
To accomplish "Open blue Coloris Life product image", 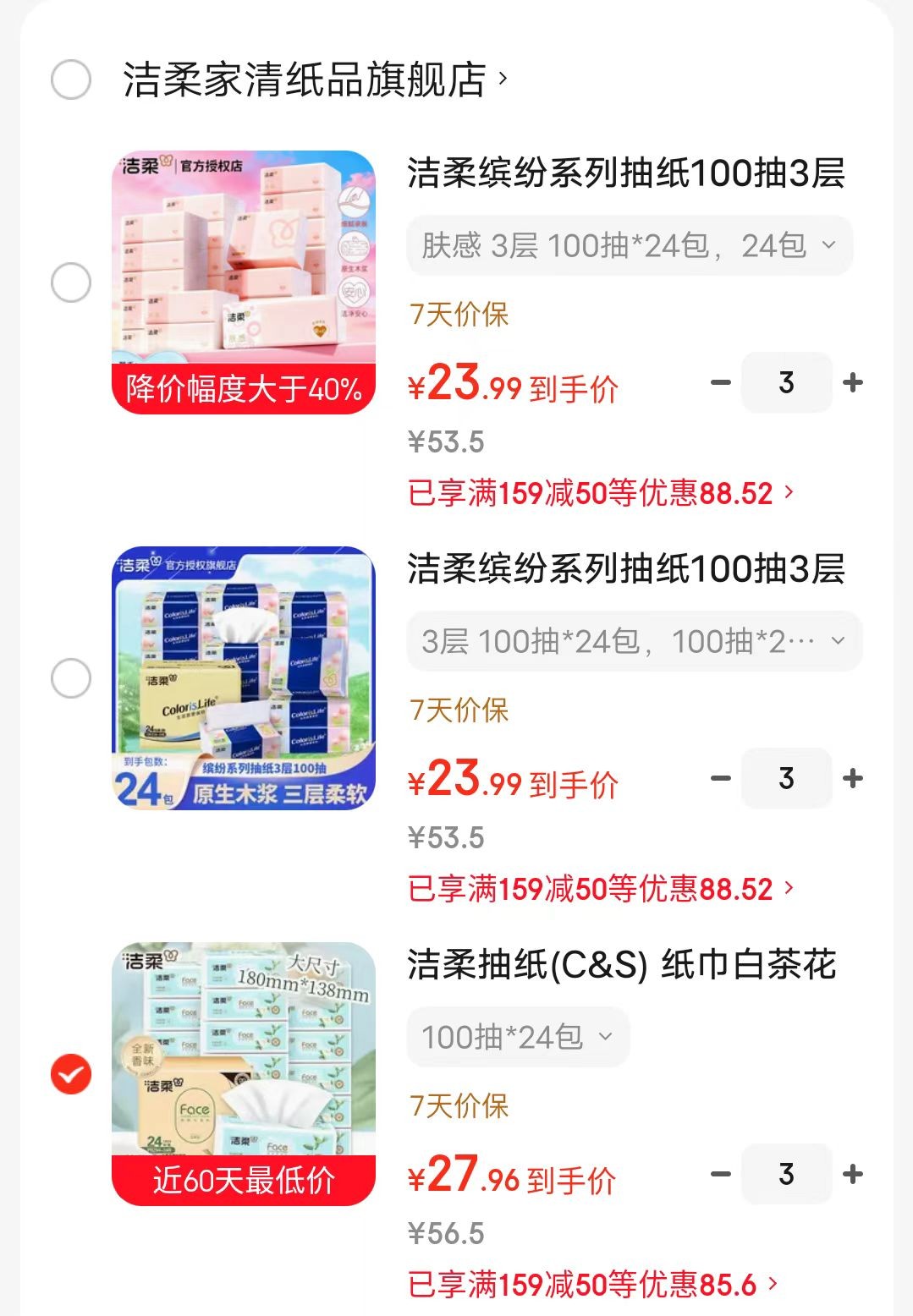I will coord(244,678).
